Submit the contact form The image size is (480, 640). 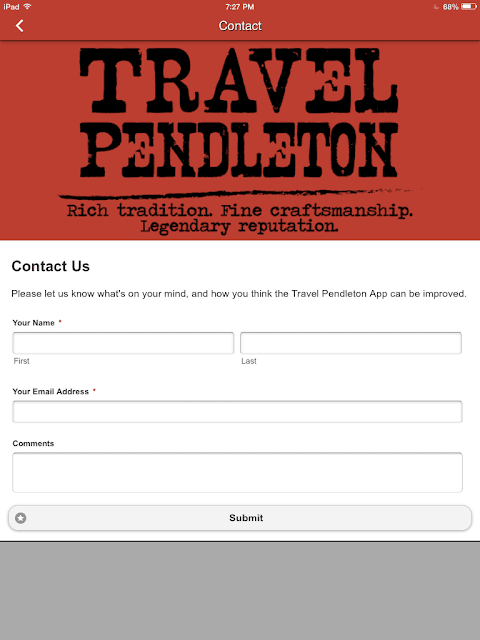240,518
